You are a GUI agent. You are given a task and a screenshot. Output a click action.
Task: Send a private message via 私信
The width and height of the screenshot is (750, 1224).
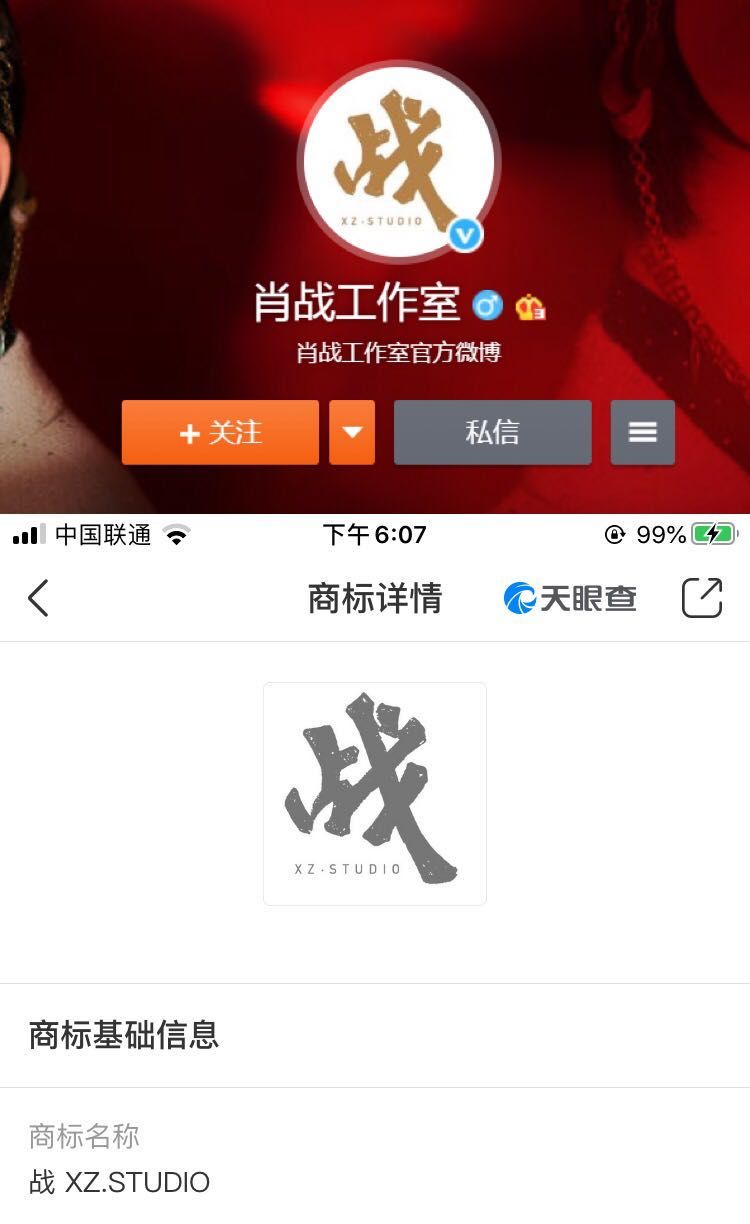(x=492, y=432)
